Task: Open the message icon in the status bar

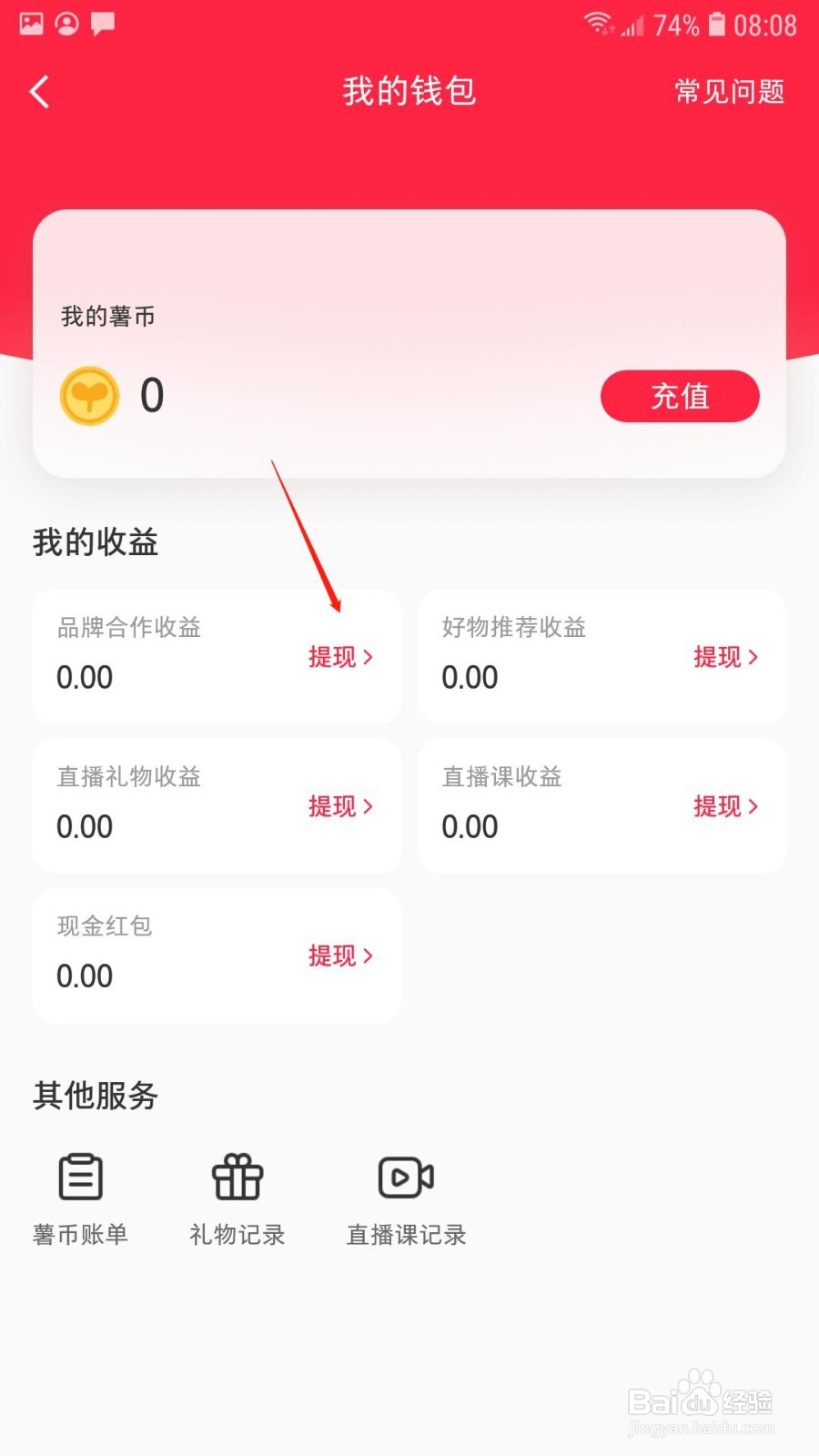Action: pos(102,23)
